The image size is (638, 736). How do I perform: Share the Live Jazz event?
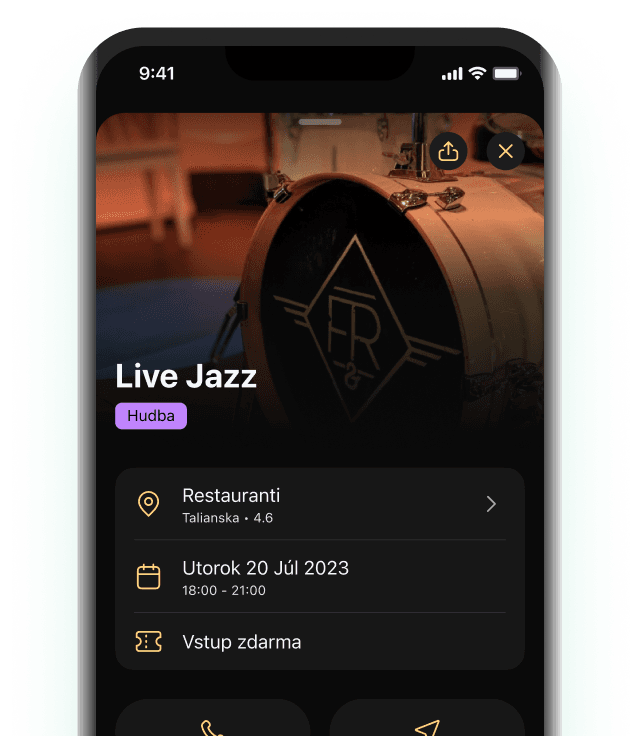pos(449,152)
